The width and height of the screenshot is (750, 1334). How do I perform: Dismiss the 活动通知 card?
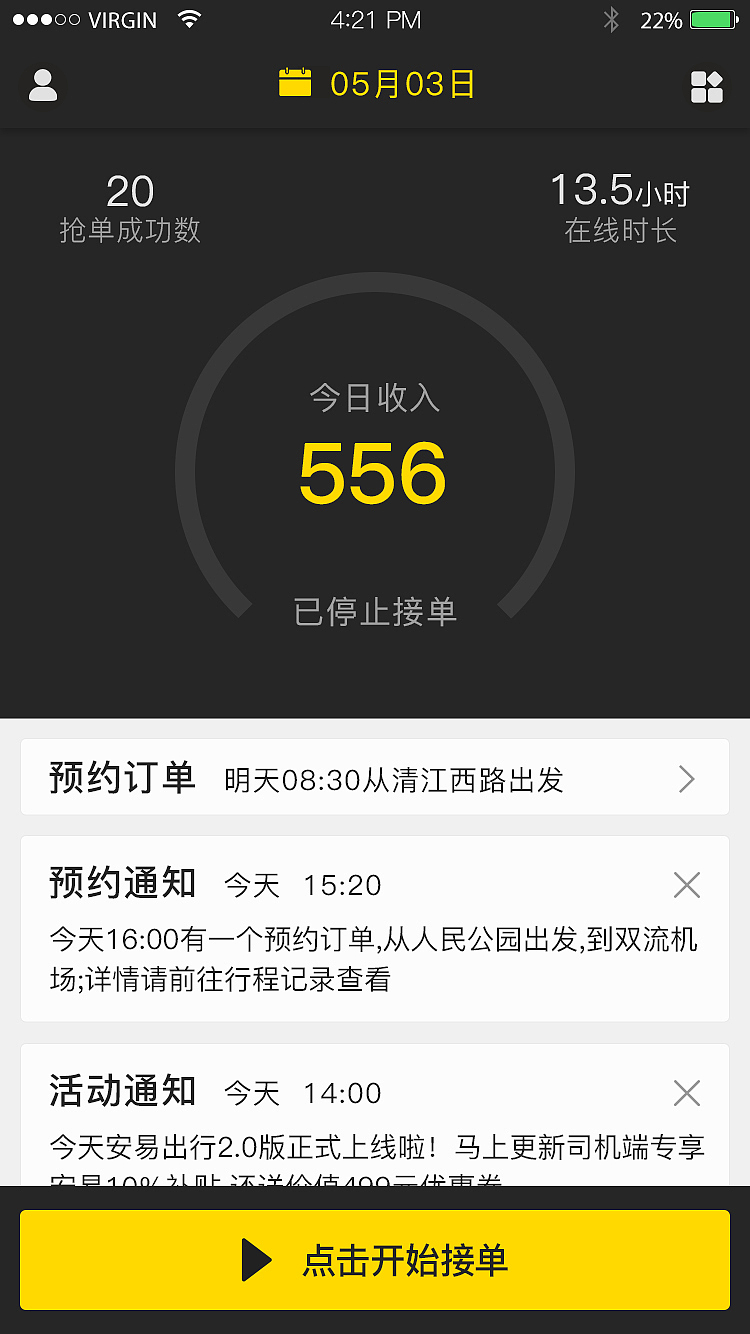pos(687,1093)
